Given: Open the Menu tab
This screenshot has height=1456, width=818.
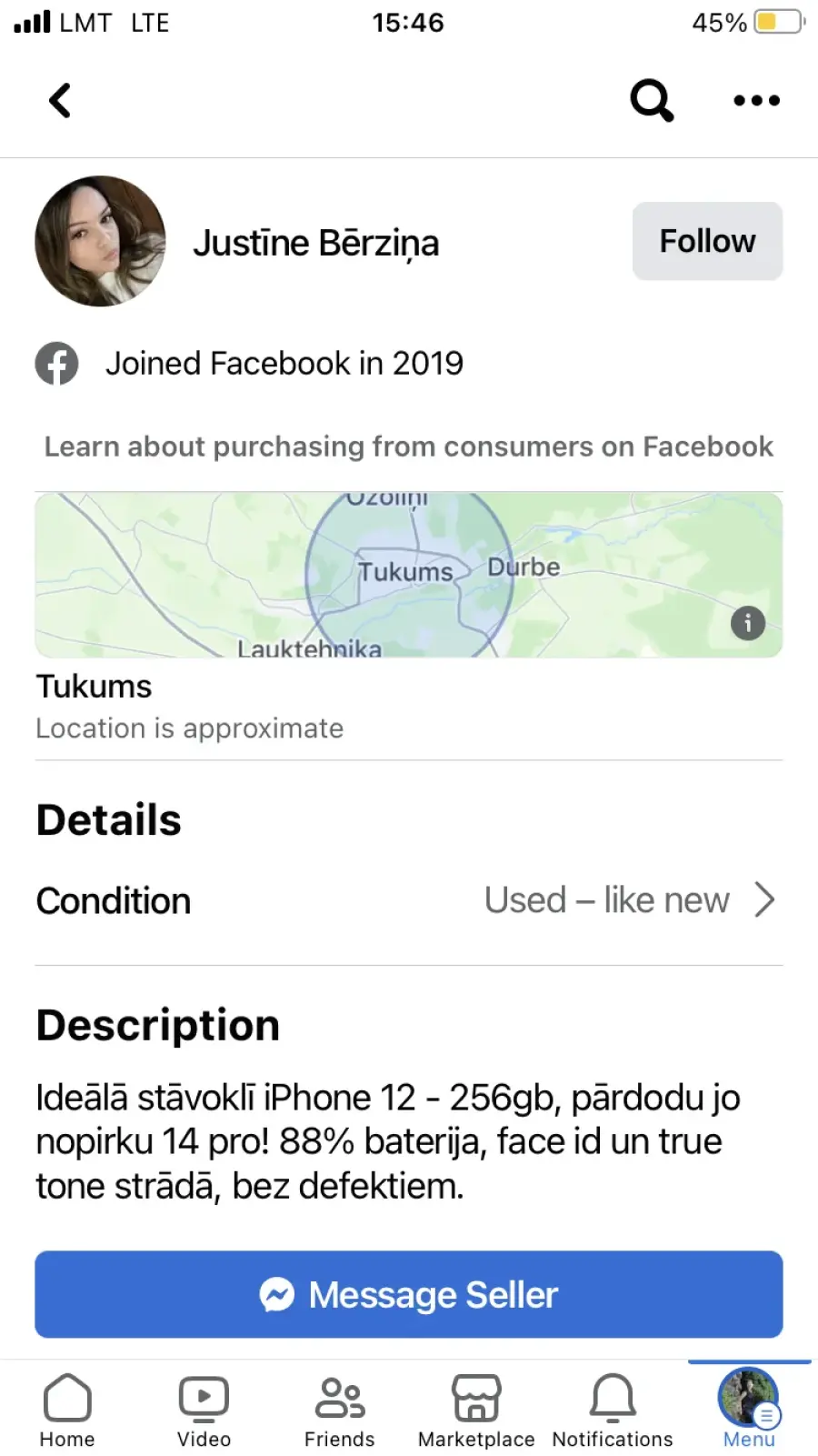Looking at the screenshot, I should point(749,1411).
